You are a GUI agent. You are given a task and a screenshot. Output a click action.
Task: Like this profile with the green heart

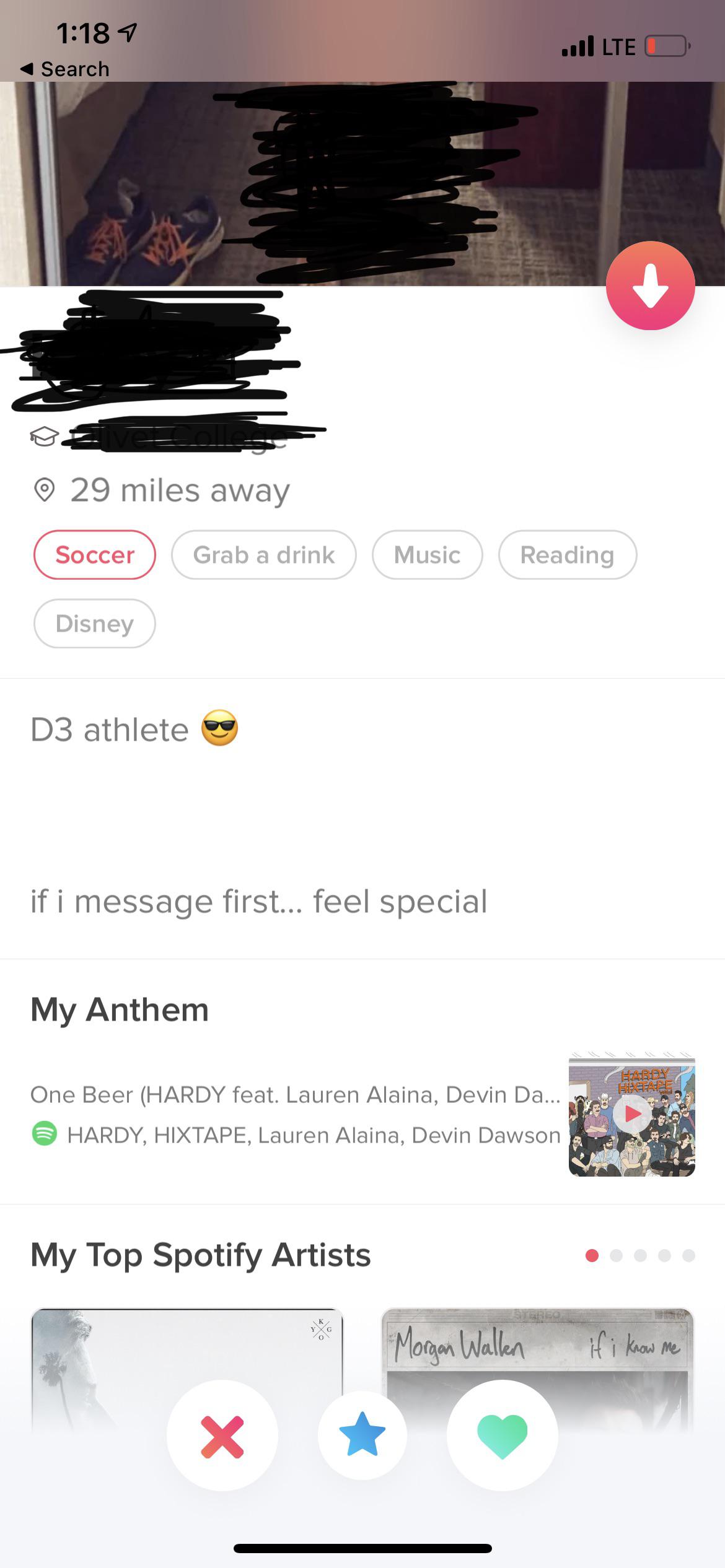click(x=503, y=1435)
